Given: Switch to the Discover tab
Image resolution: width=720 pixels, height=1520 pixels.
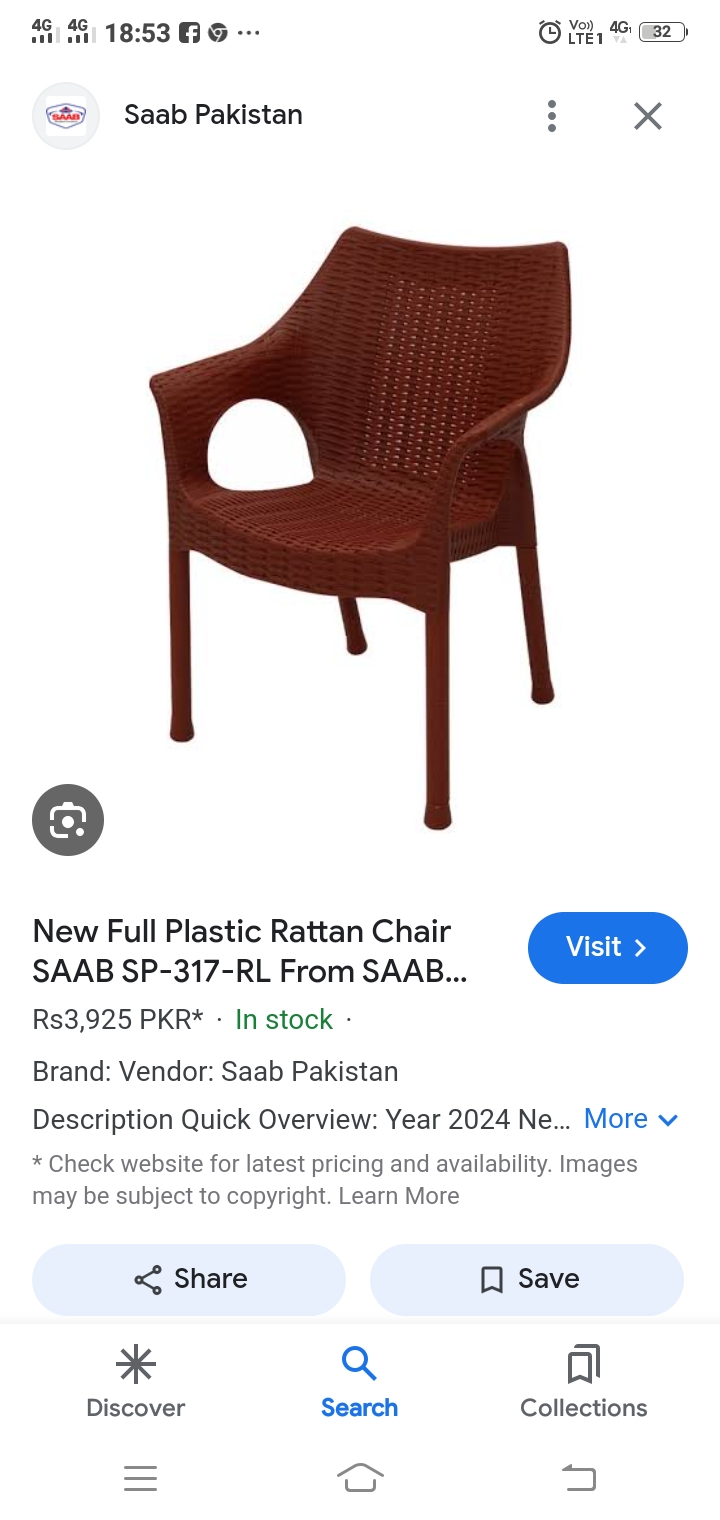Looking at the screenshot, I should pyautogui.click(x=136, y=1383).
